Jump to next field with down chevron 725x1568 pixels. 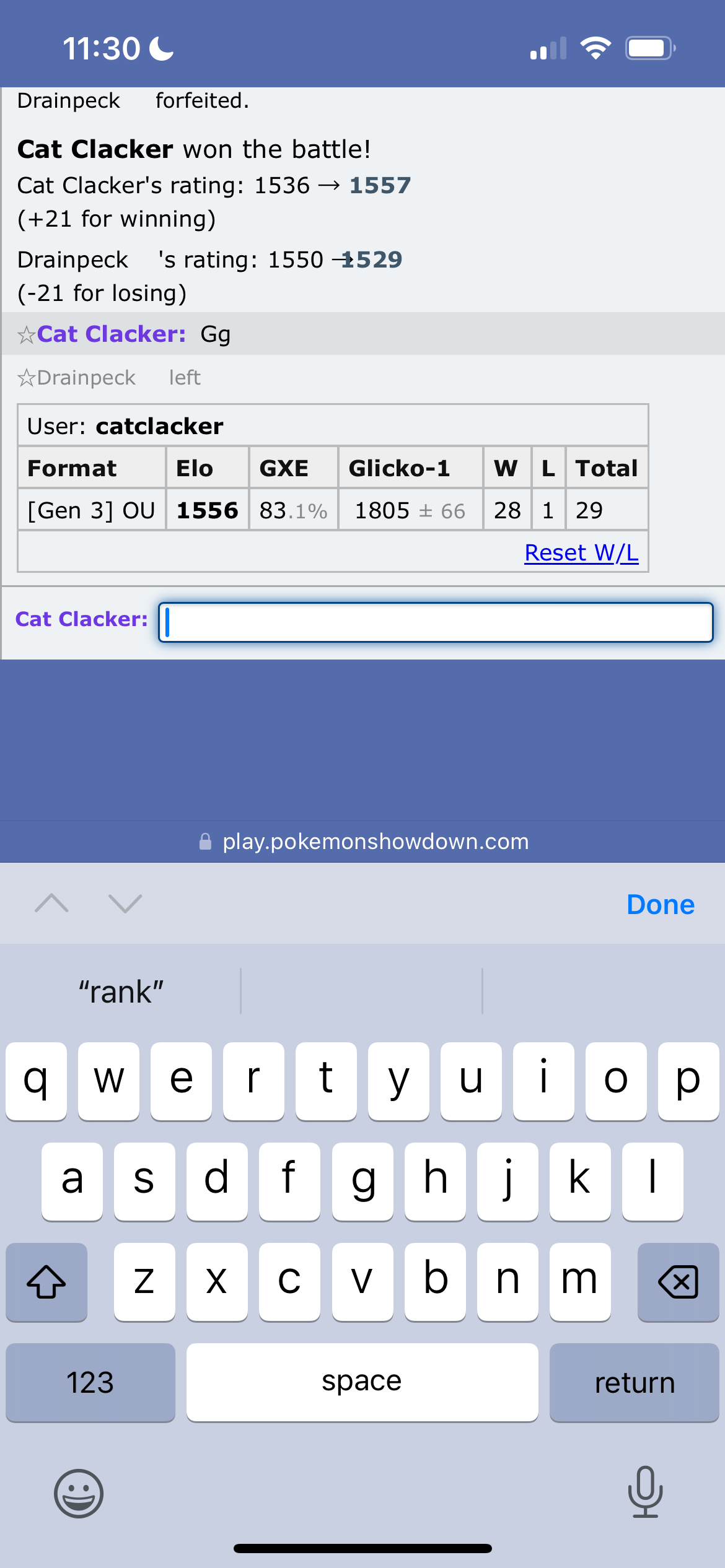point(125,904)
